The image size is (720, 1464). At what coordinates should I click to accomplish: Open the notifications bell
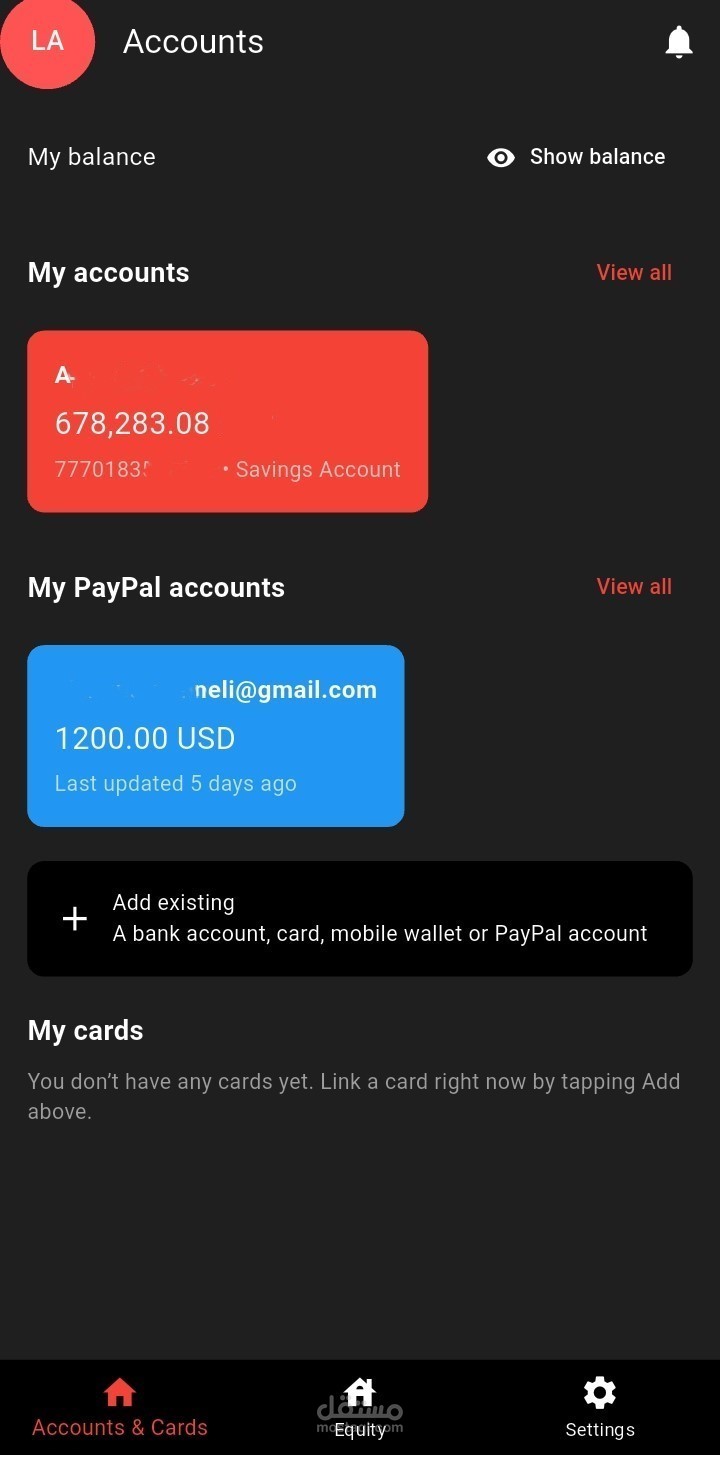point(679,42)
